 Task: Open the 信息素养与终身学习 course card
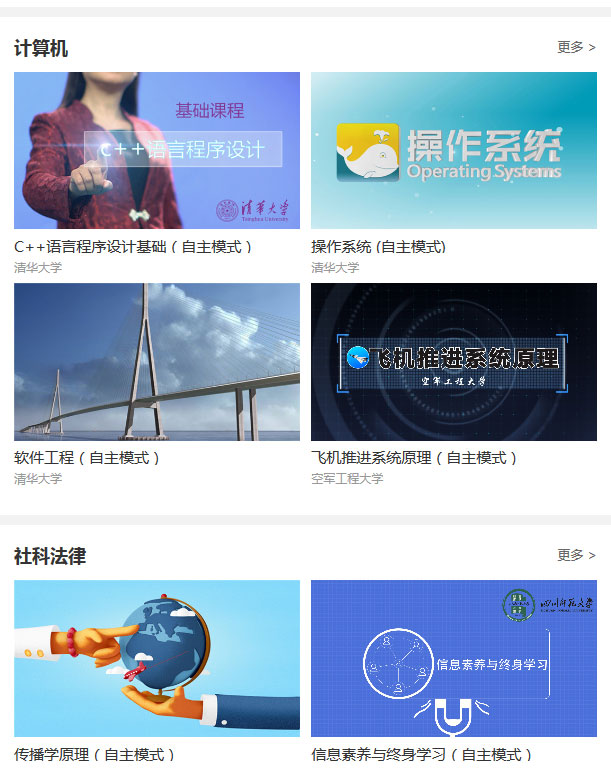(x=453, y=658)
